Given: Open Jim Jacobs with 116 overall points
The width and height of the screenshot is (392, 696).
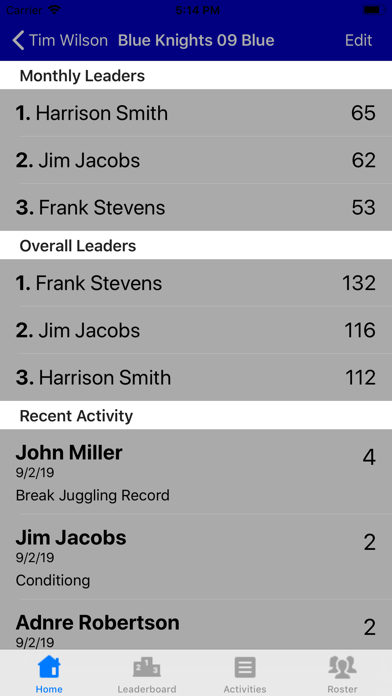Looking at the screenshot, I should [196, 330].
